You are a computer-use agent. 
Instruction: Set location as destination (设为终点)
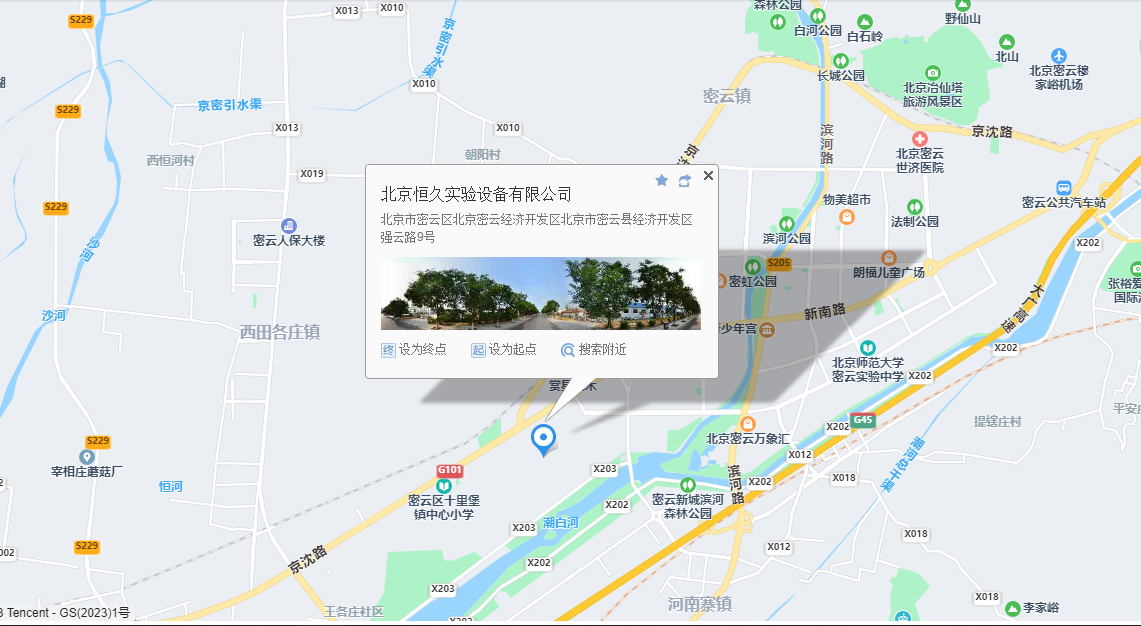click(413, 350)
